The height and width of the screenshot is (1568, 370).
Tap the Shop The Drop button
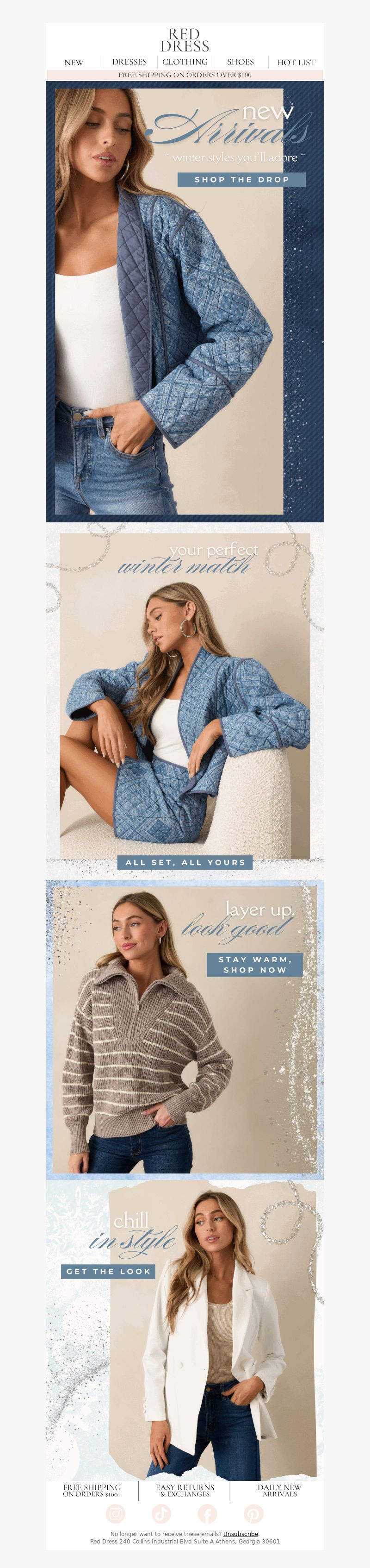pyautogui.click(x=241, y=180)
